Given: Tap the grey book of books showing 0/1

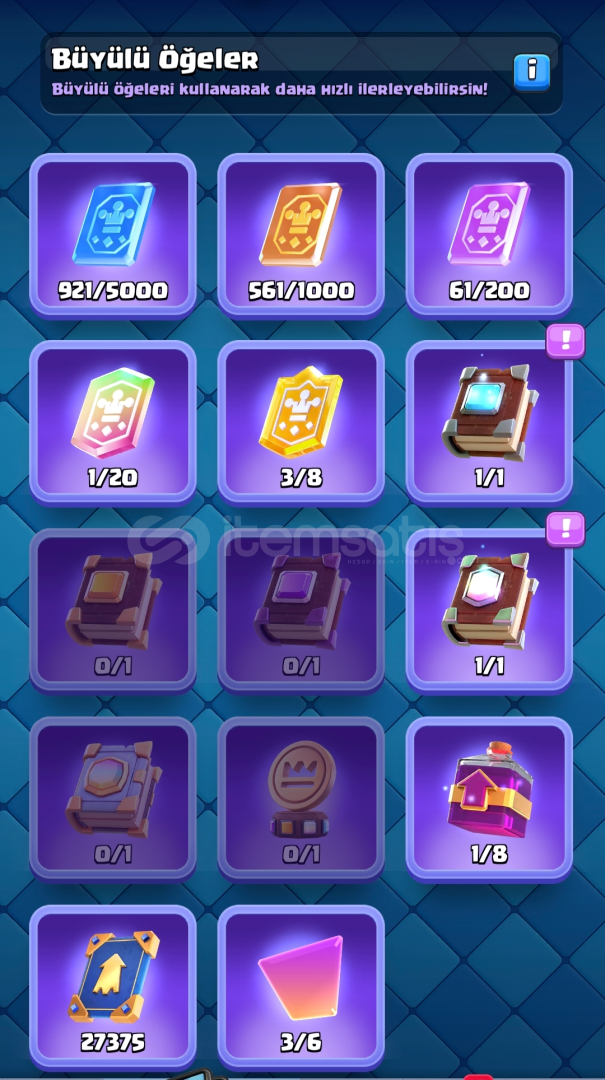Looking at the screenshot, I should tap(113, 797).
